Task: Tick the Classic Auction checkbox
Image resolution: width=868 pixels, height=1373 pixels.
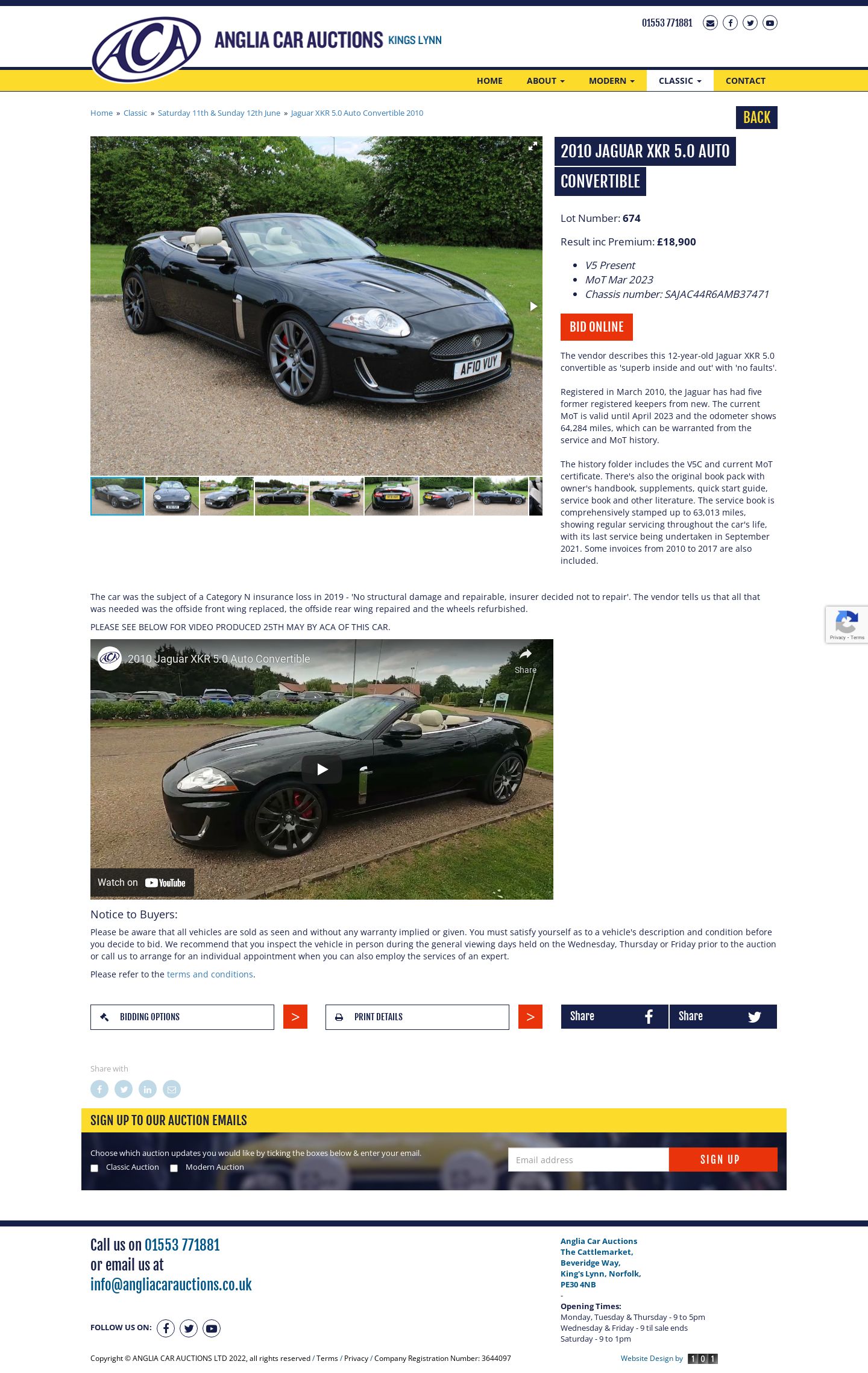Action: pos(95,1168)
